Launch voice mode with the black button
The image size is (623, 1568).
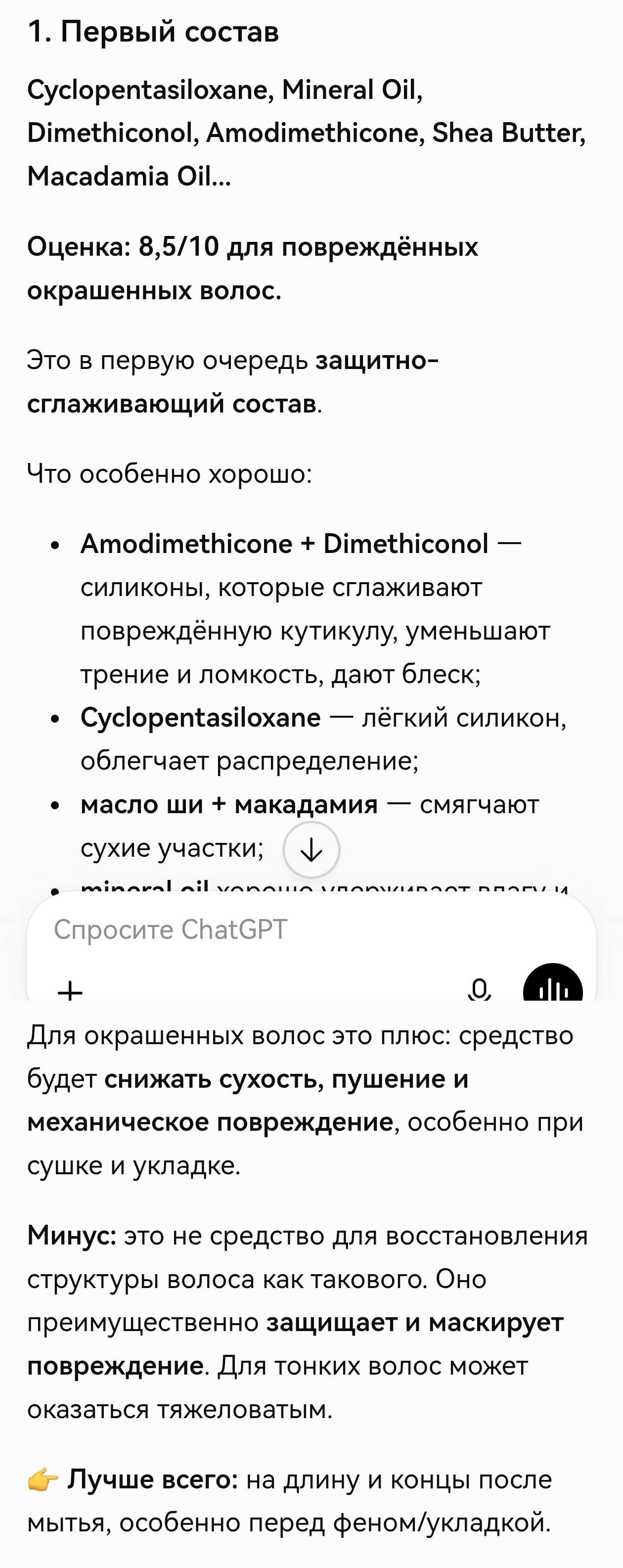(553, 983)
